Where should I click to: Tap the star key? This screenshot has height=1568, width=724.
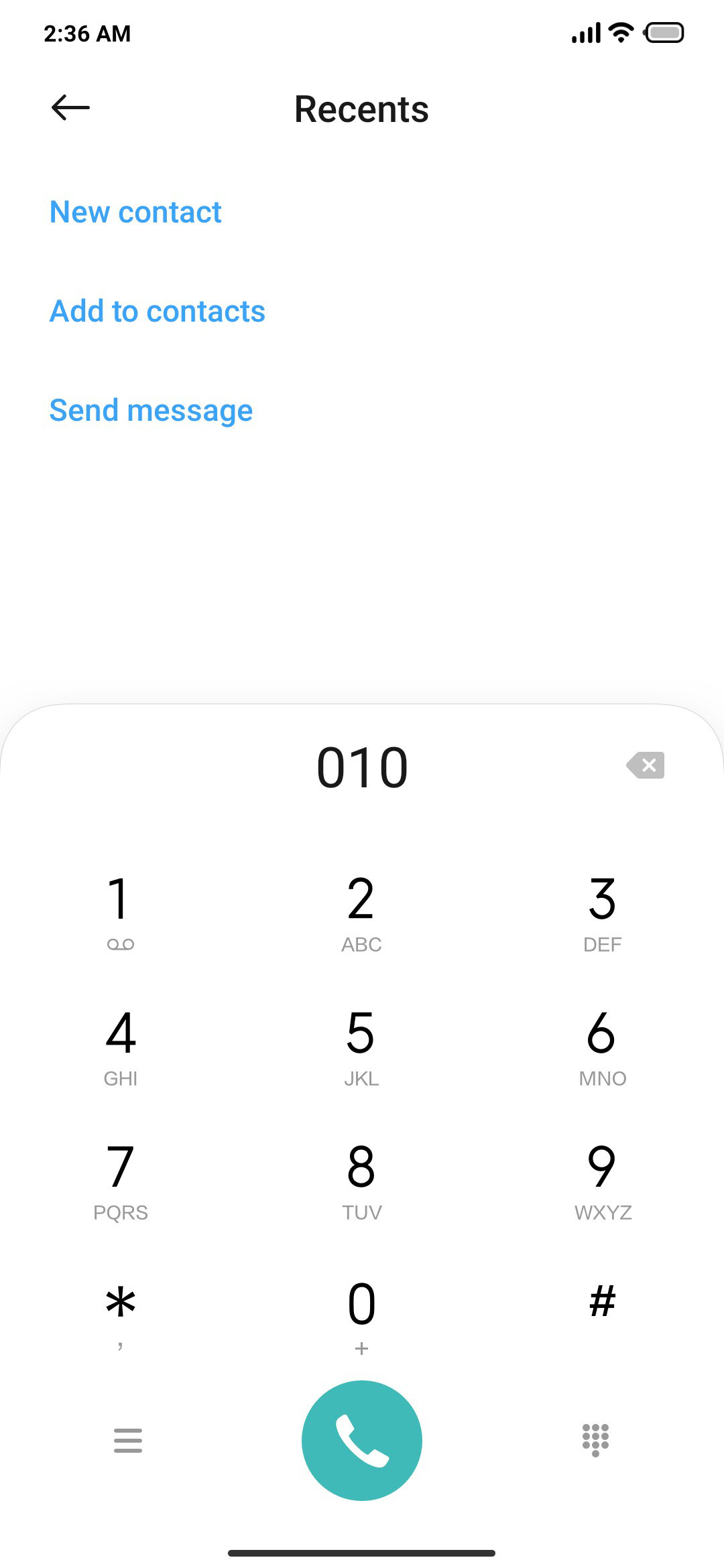[121, 1315]
